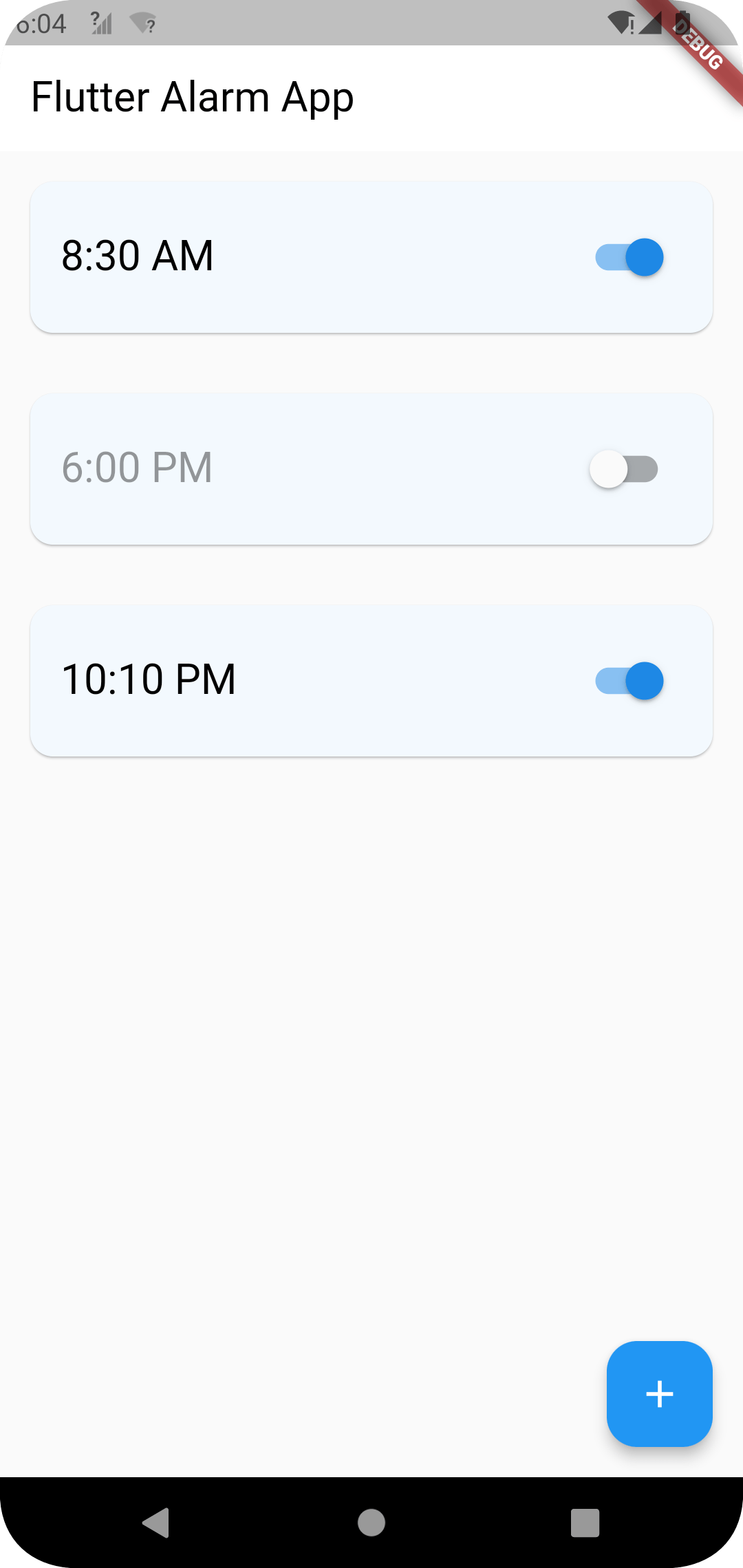743x1568 pixels.
Task: Tap the battery icon in status bar
Action: click(x=681, y=22)
